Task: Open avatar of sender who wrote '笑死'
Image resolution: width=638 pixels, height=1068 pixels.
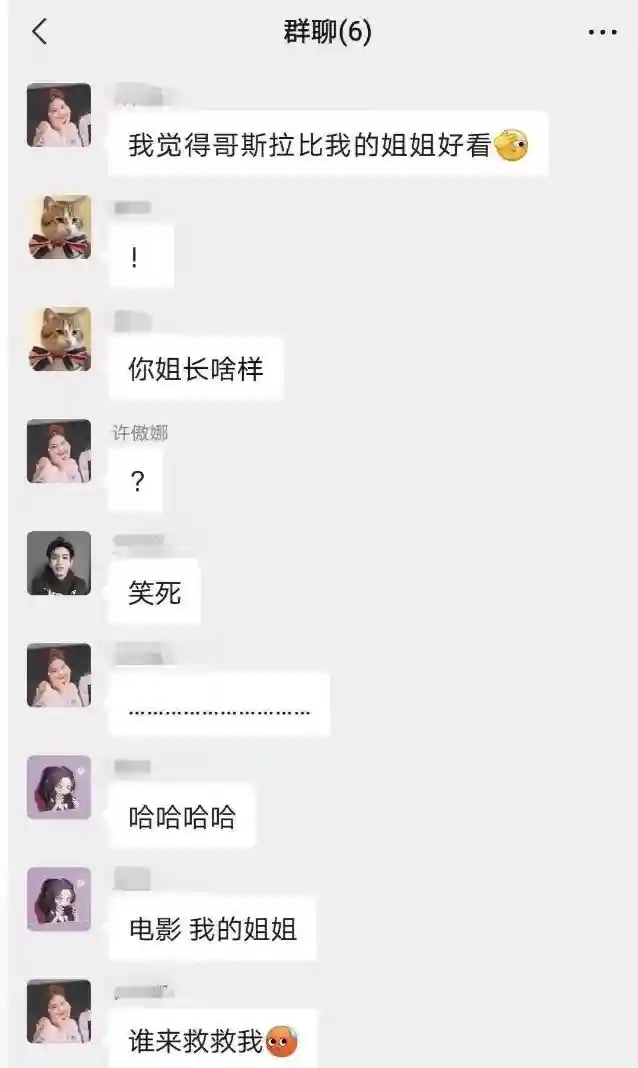Action: click(59, 563)
